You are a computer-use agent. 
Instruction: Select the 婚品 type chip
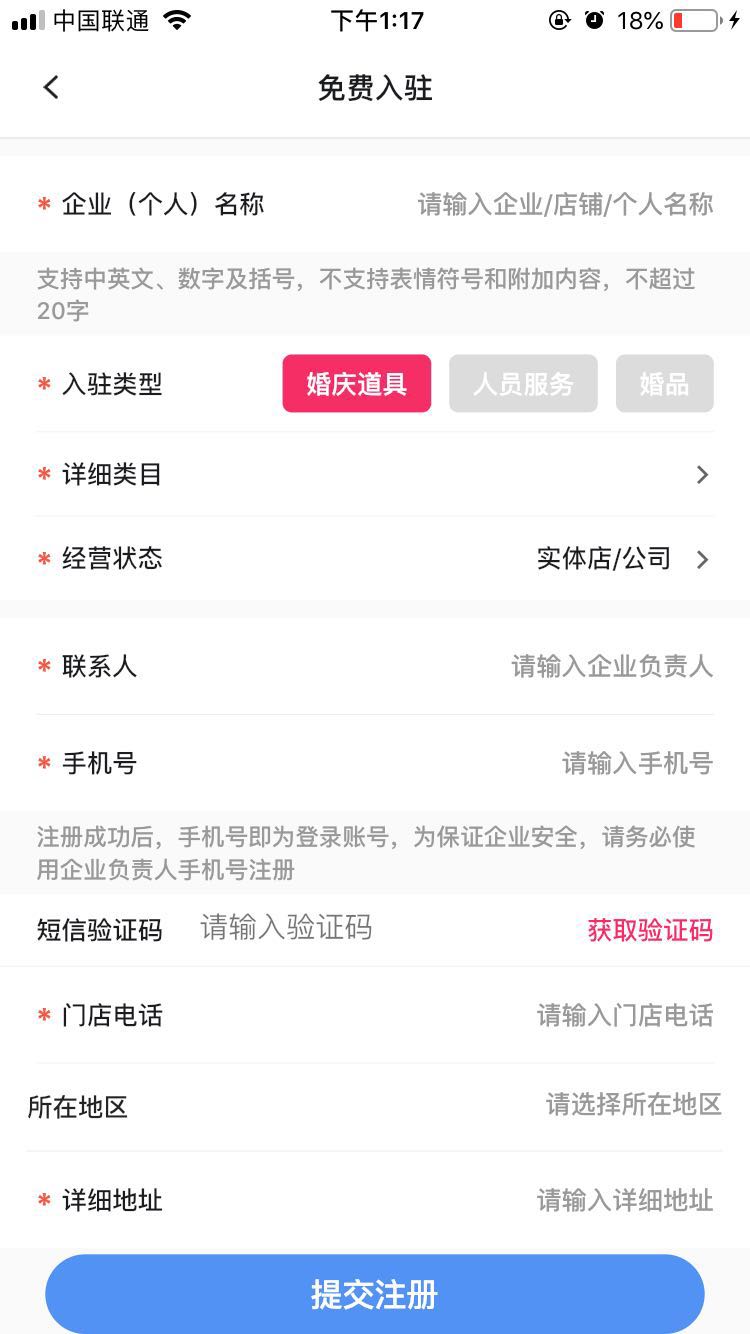tap(664, 384)
